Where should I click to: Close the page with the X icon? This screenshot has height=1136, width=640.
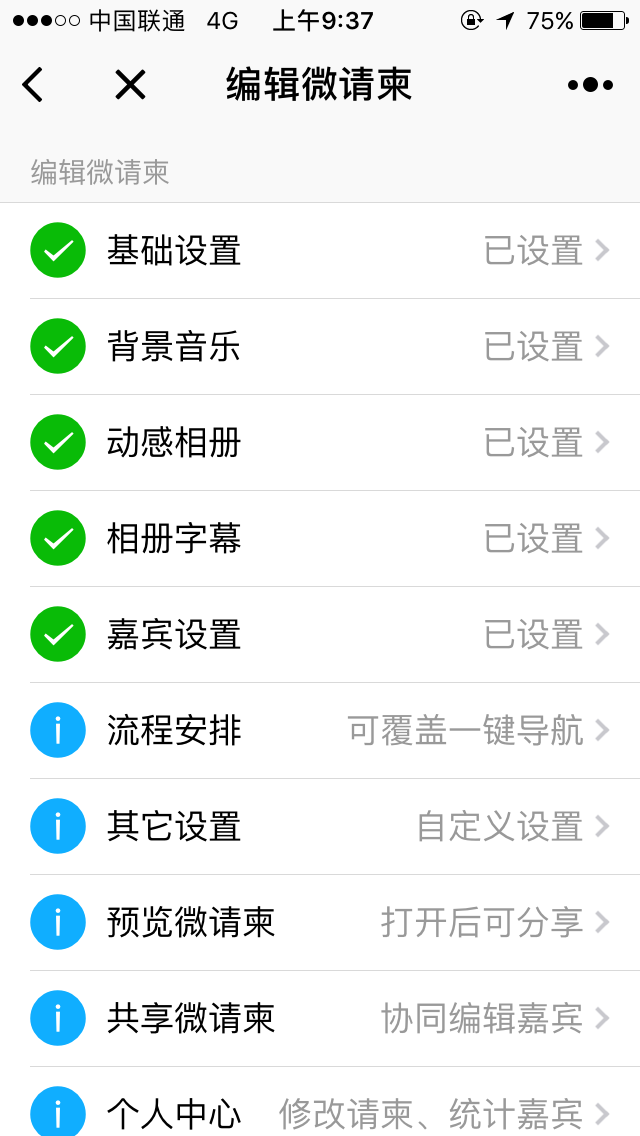pyautogui.click(x=130, y=85)
